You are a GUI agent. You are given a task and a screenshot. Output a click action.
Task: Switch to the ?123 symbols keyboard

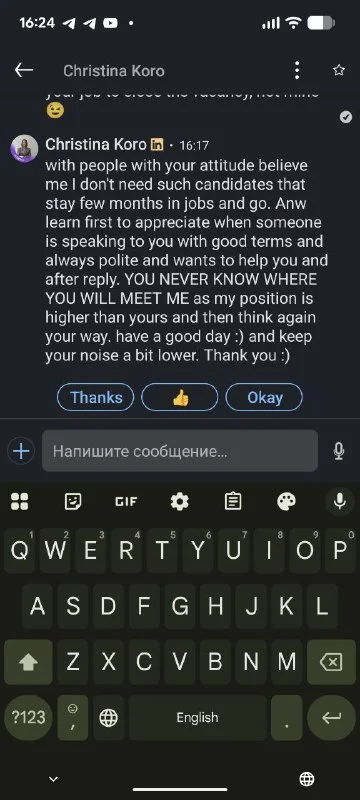(28, 718)
